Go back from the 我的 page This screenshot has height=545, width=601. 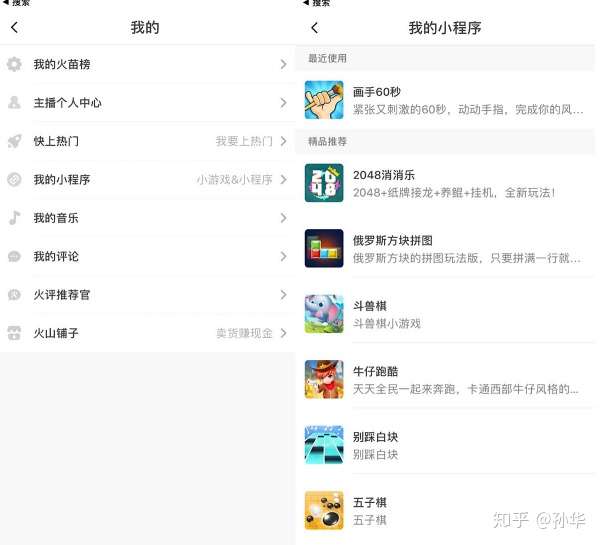(x=14, y=28)
